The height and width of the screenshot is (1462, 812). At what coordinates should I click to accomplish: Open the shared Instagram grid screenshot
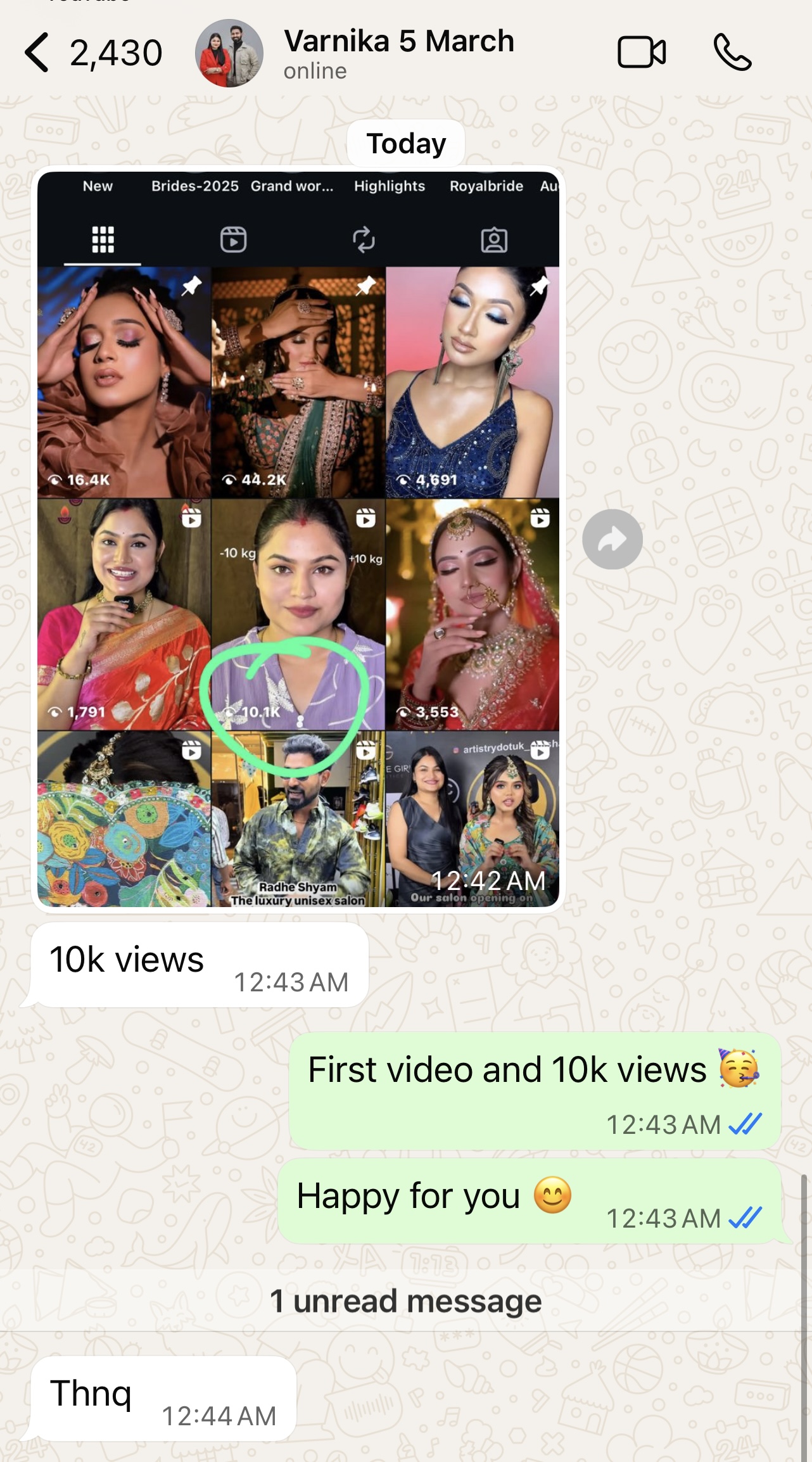[298, 538]
